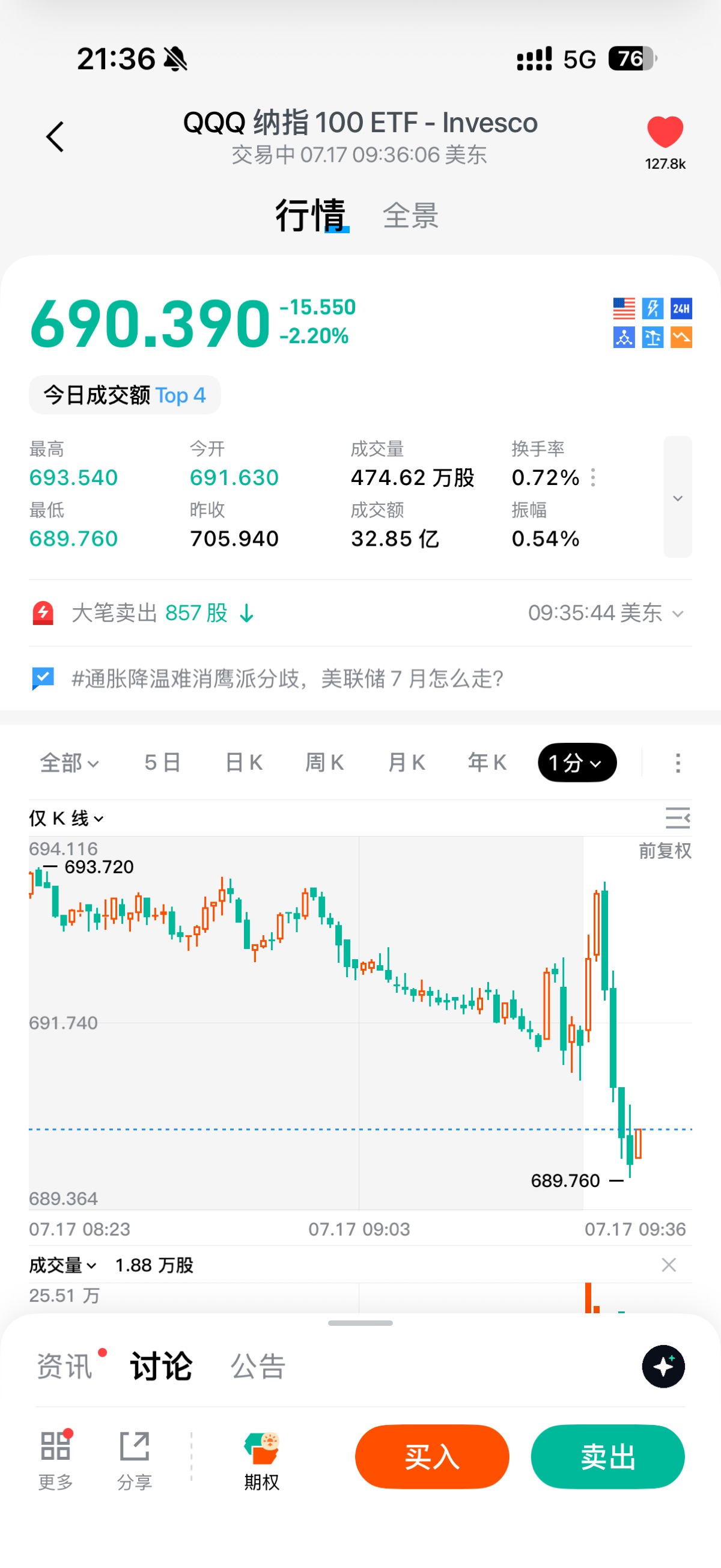Open 期权 options shortcut

point(261,1461)
